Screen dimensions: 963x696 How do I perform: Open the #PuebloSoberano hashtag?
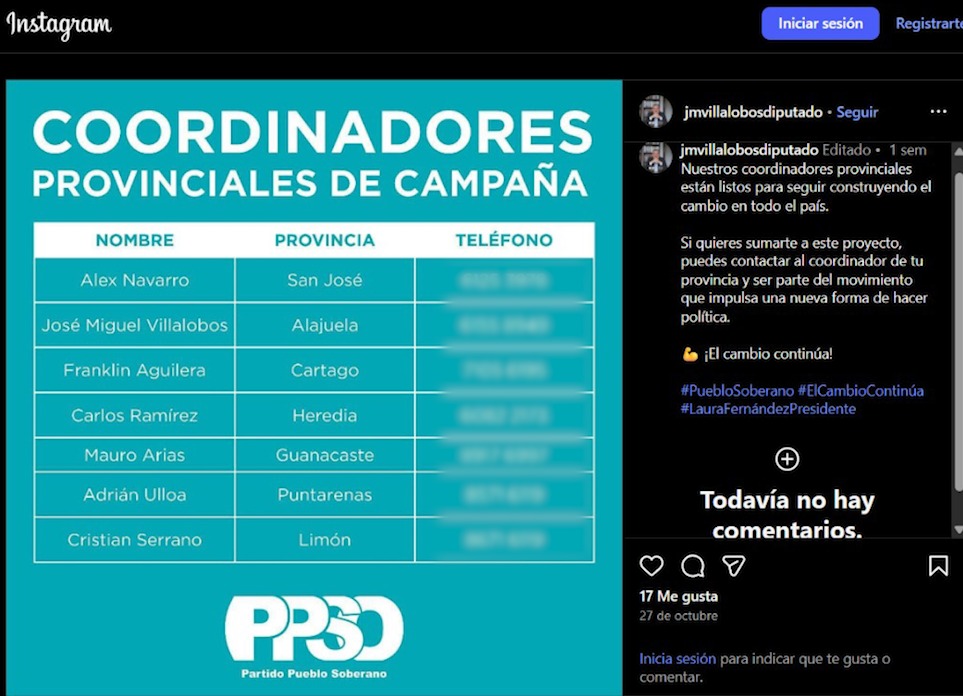737,390
